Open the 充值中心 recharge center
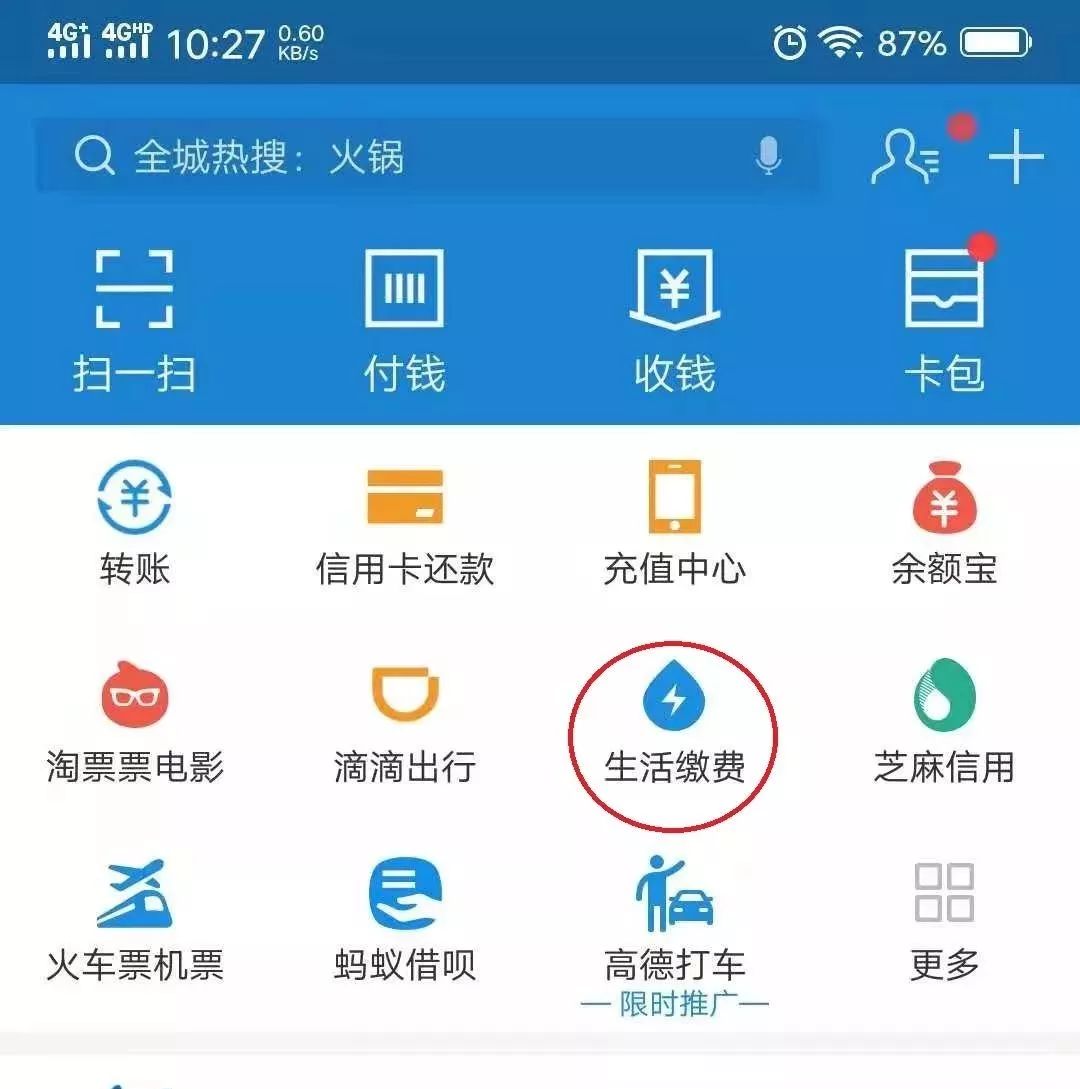Viewport: 1080px width, 1089px height. point(675,515)
